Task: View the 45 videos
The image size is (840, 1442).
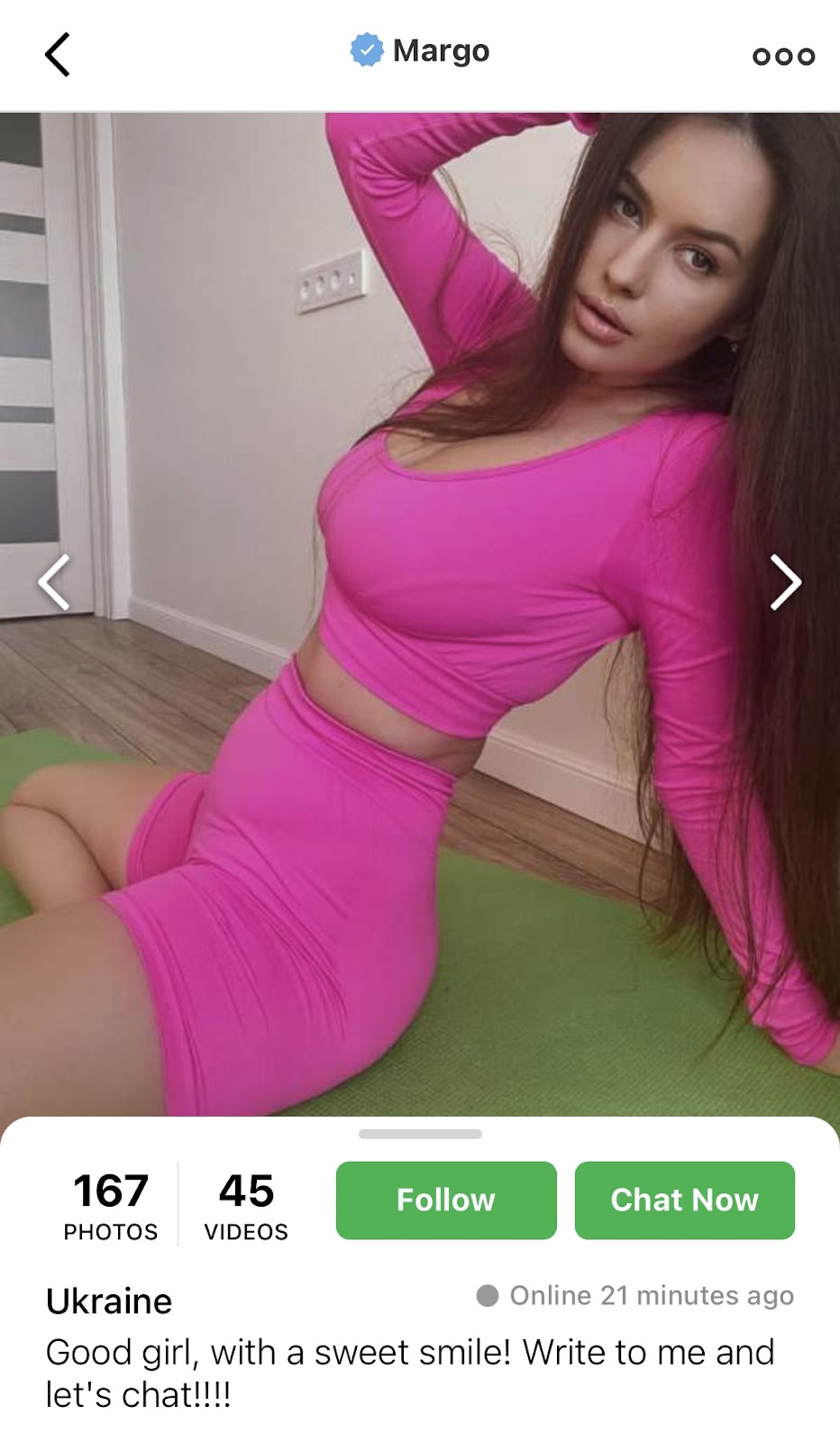Action: coord(246,1204)
